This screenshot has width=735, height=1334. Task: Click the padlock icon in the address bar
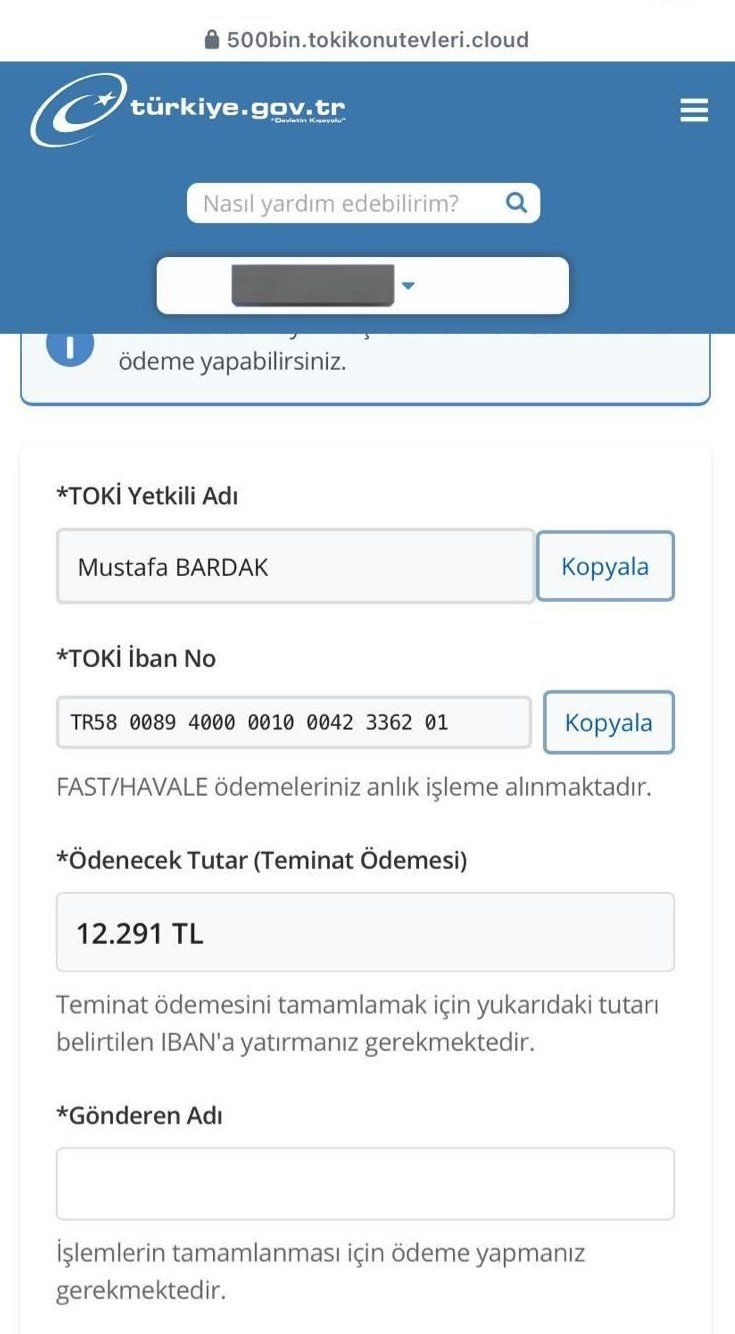211,39
